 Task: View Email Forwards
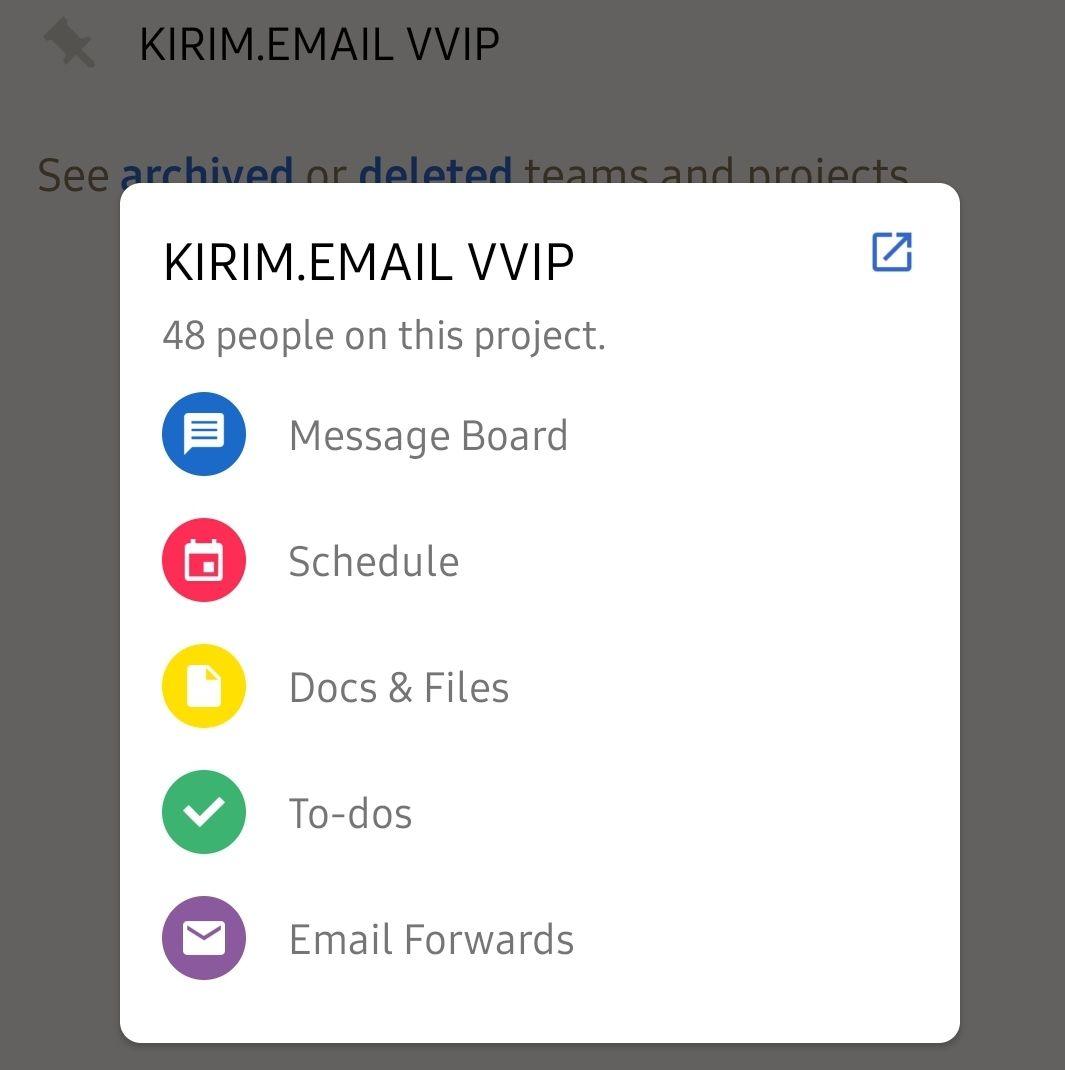pyautogui.click(x=431, y=940)
